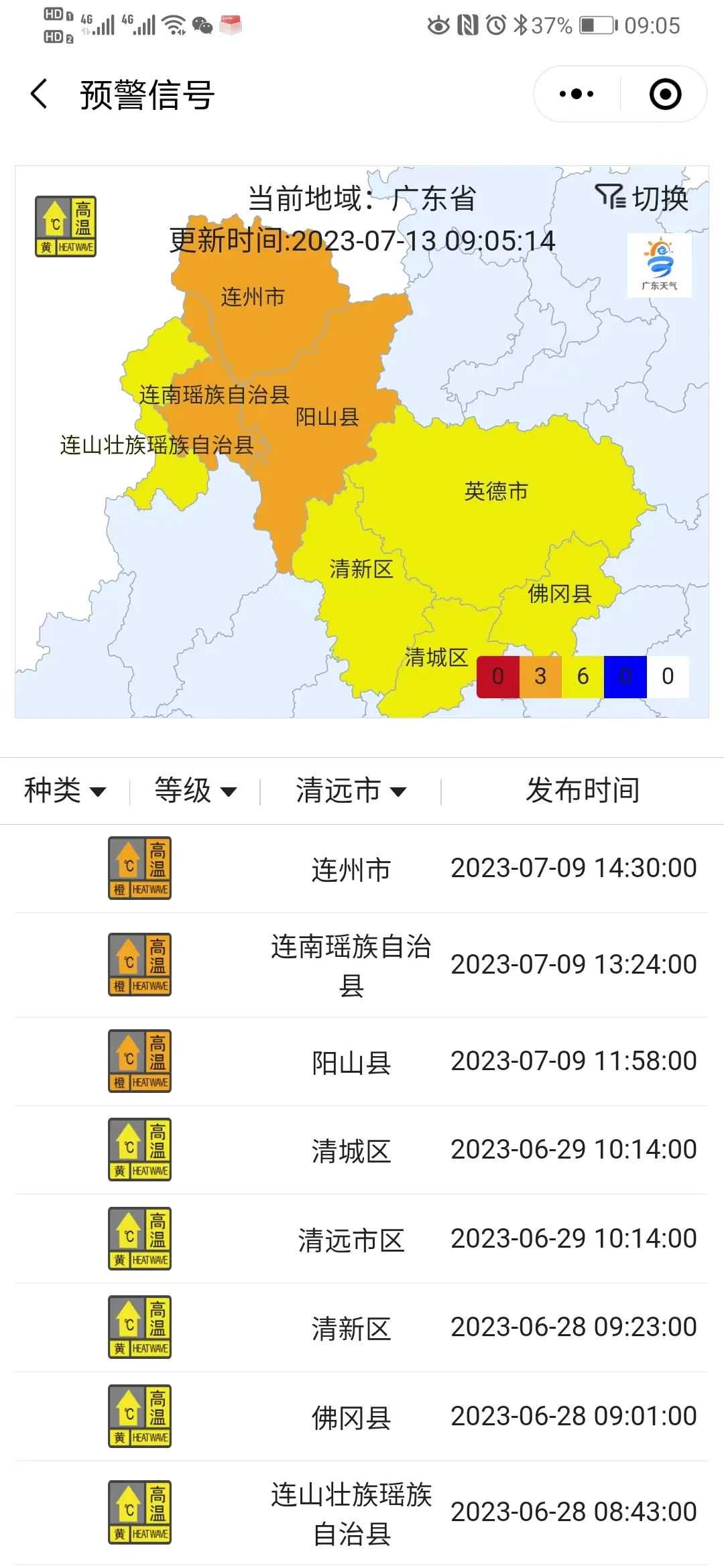Click the yellow heatwave icon for 佛冈县
The height and width of the screenshot is (1568, 724).
pyautogui.click(x=139, y=1415)
